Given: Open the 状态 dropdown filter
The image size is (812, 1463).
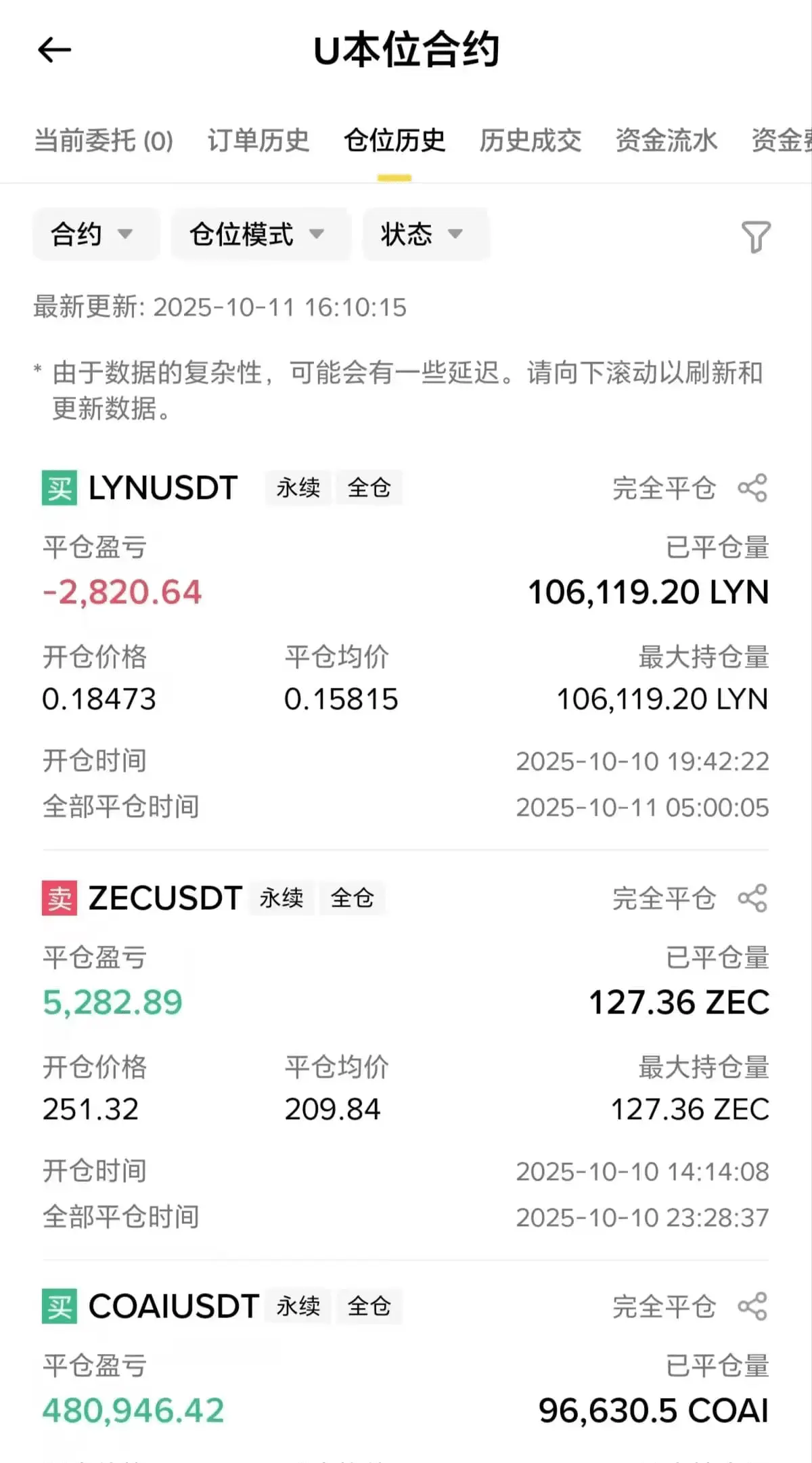Looking at the screenshot, I should click(x=426, y=234).
